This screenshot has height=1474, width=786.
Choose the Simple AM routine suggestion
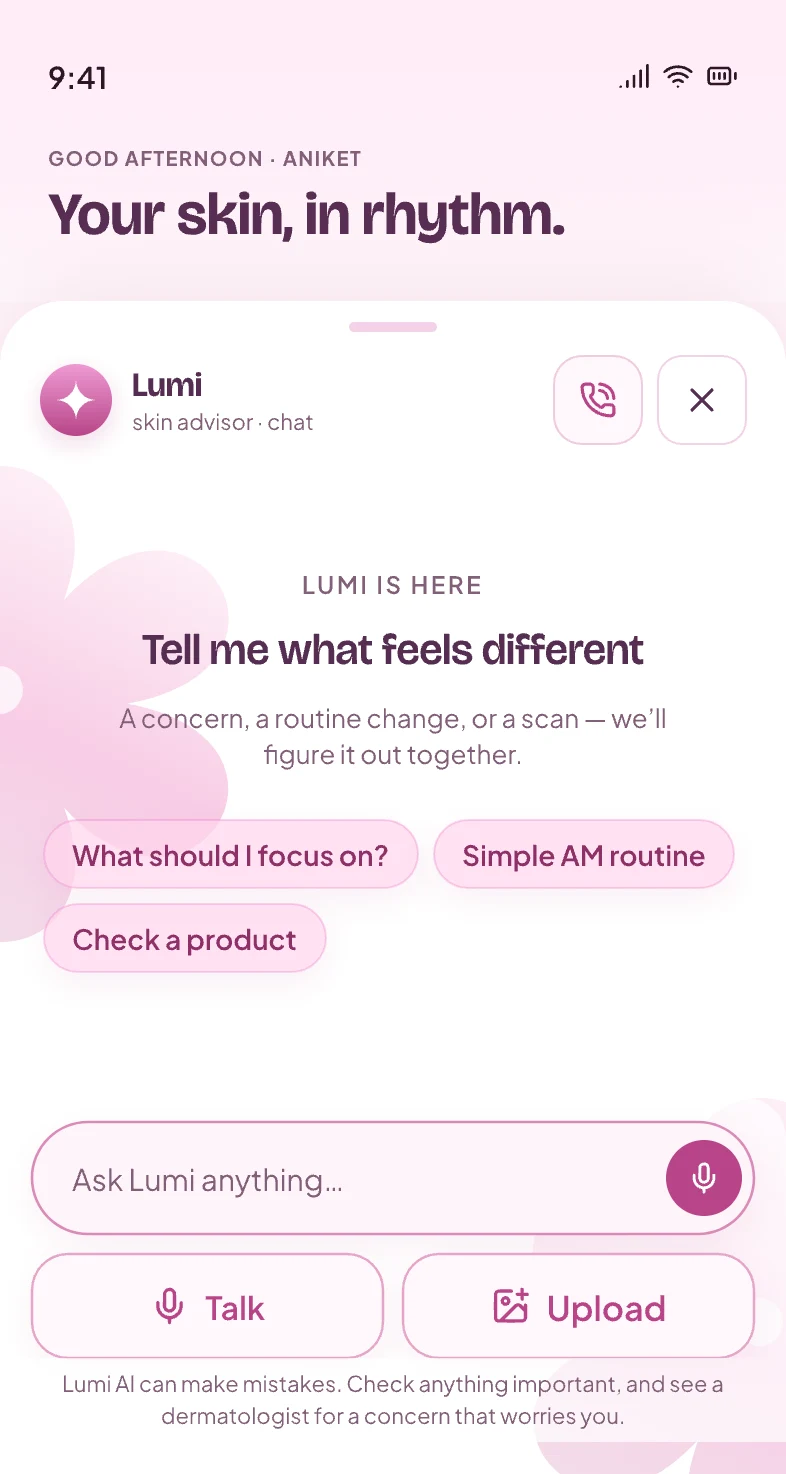[x=584, y=855]
